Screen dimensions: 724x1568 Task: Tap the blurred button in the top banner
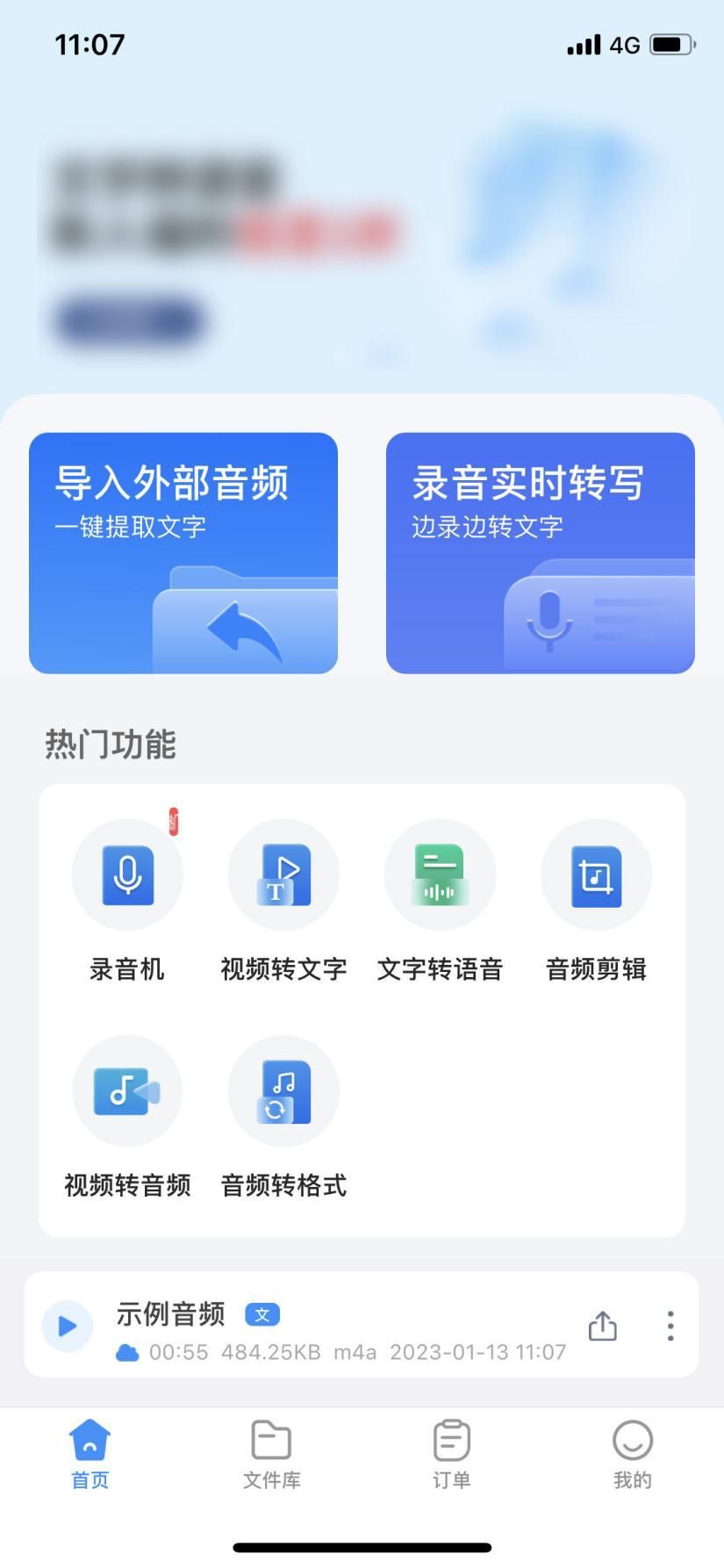pyautogui.click(x=129, y=321)
